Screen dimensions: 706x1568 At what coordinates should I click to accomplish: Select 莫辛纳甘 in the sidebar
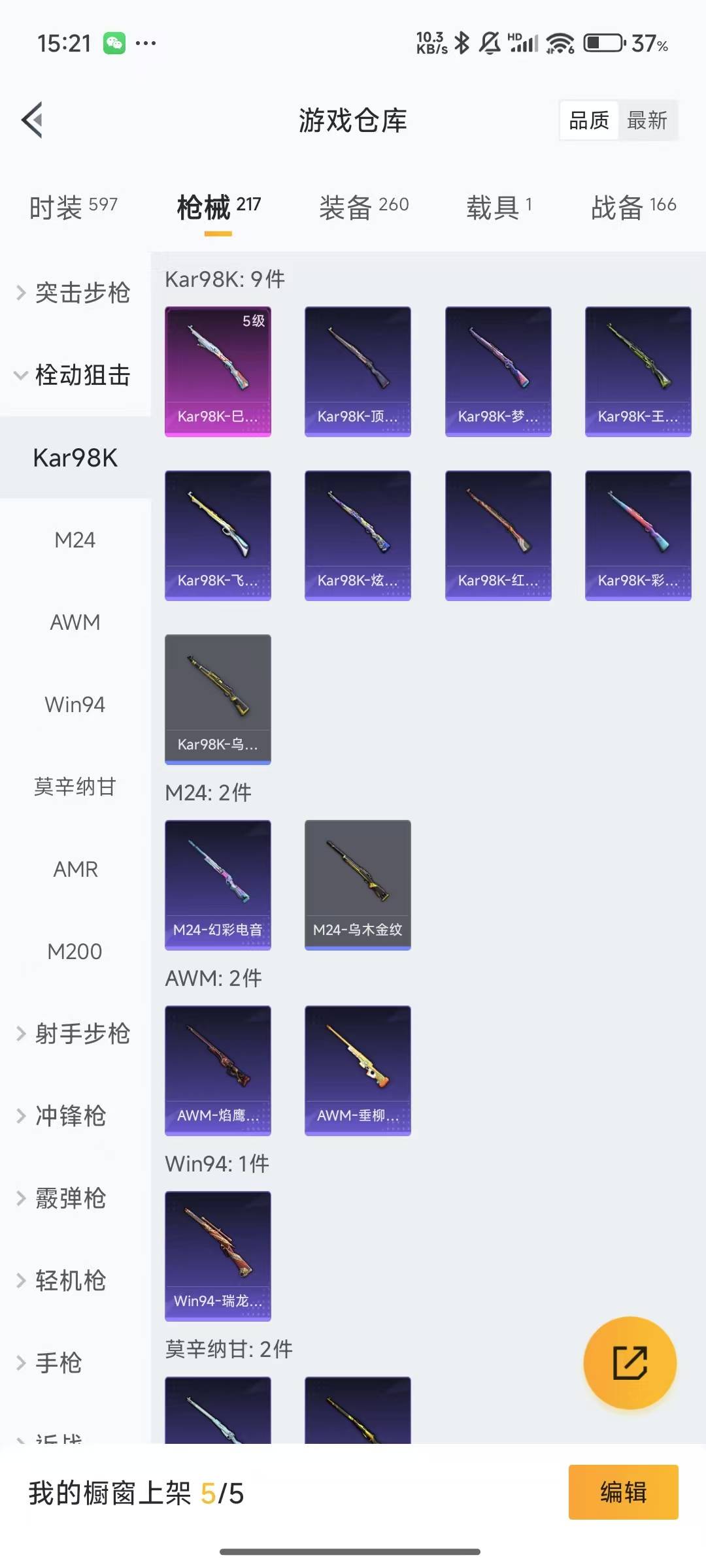pyautogui.click(x=75, y=787)
